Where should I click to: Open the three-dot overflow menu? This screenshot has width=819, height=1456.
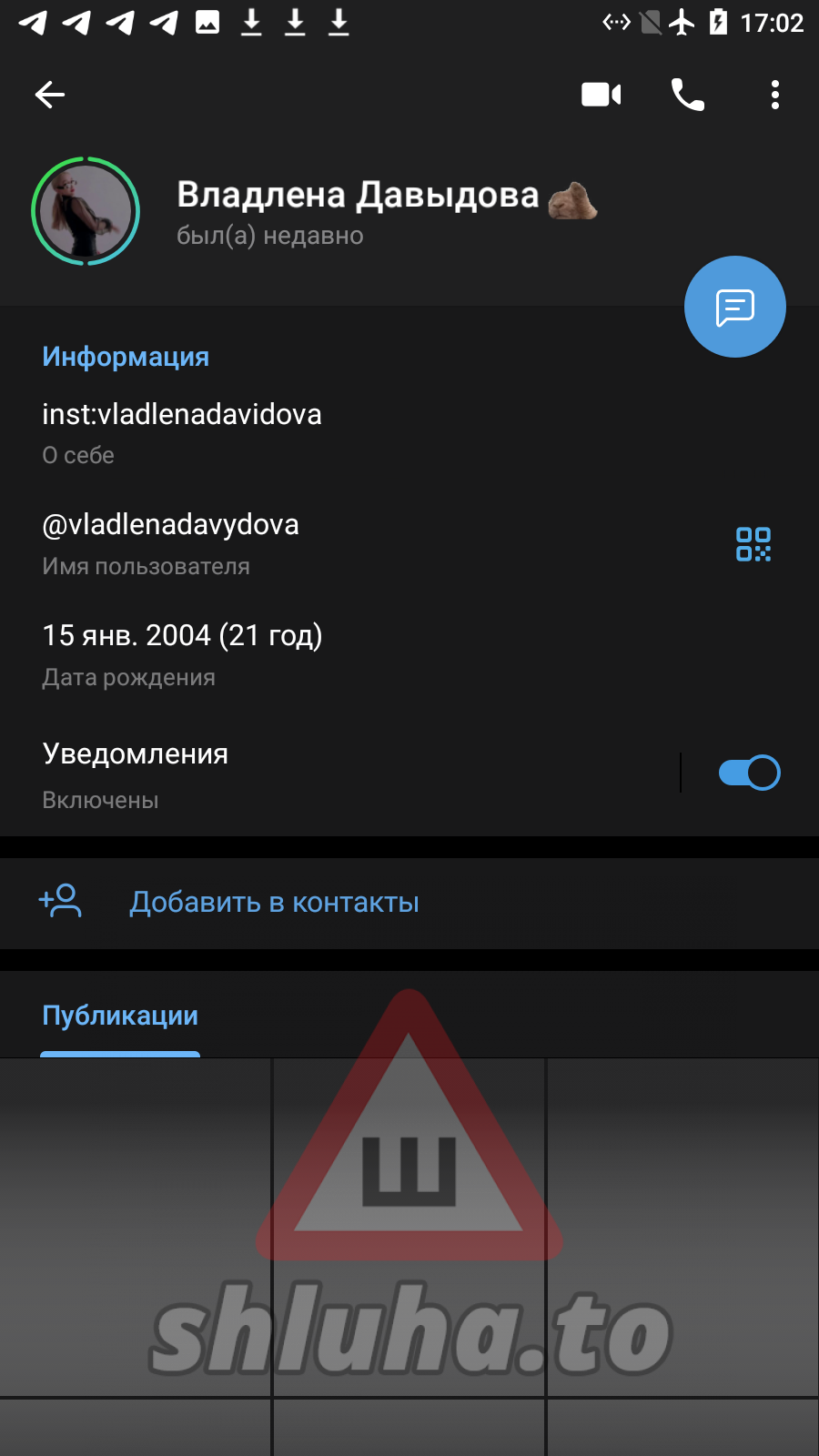[x=774, y=95]
